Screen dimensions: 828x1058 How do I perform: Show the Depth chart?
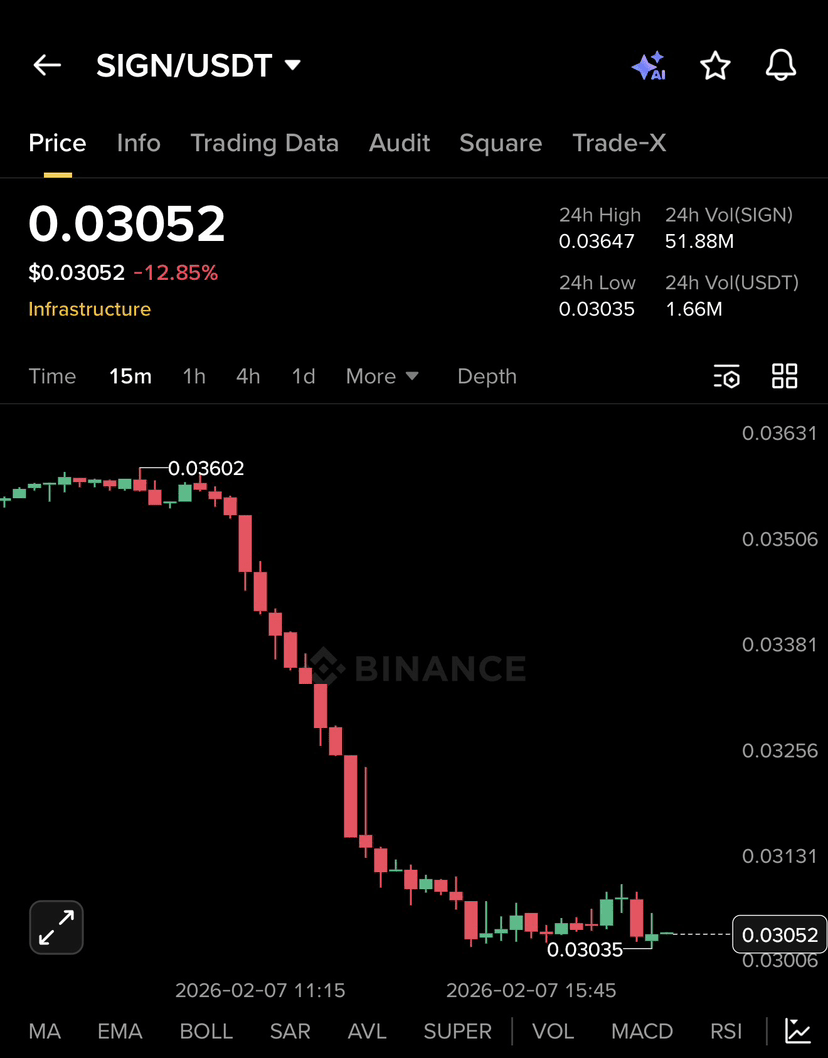point(487,376)
